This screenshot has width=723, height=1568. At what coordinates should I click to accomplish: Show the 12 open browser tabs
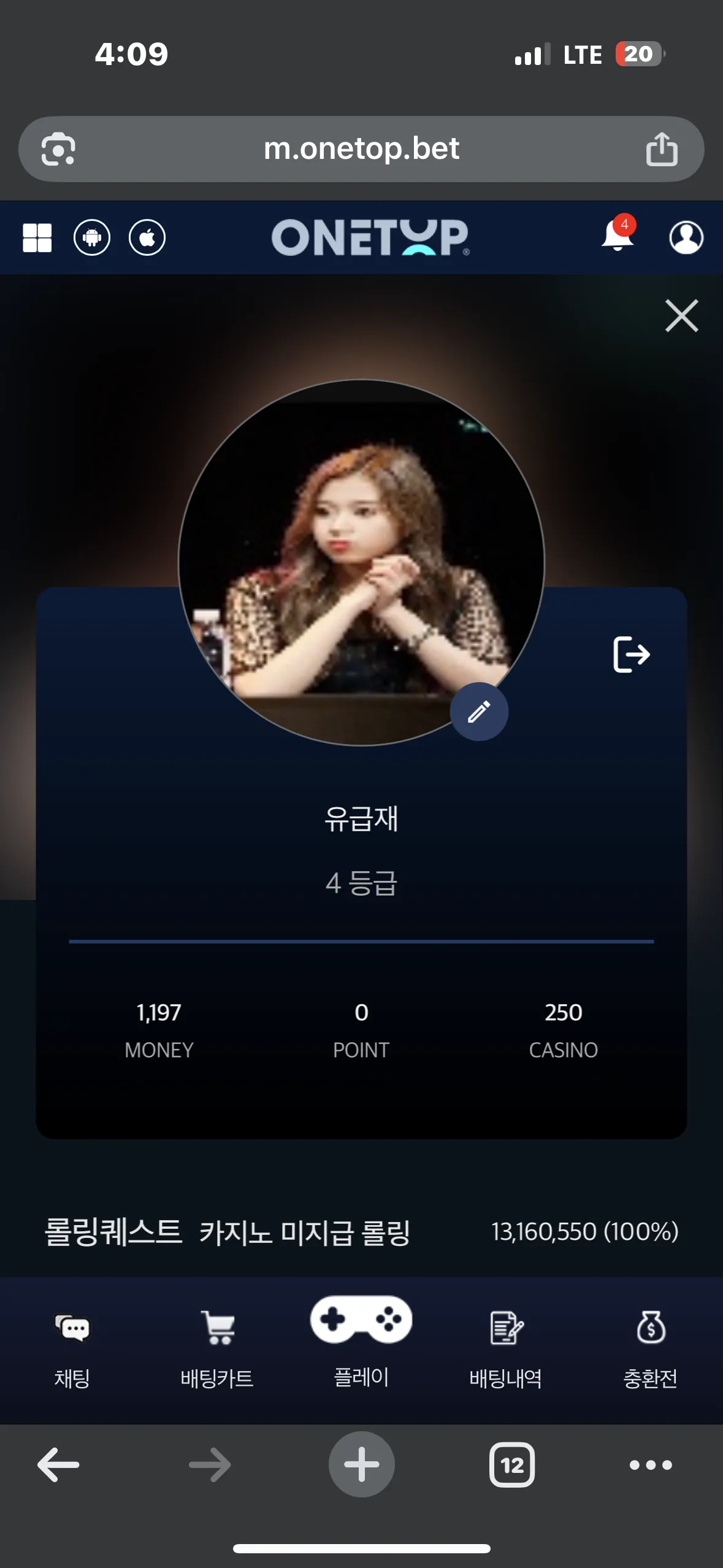[512, 1465]
